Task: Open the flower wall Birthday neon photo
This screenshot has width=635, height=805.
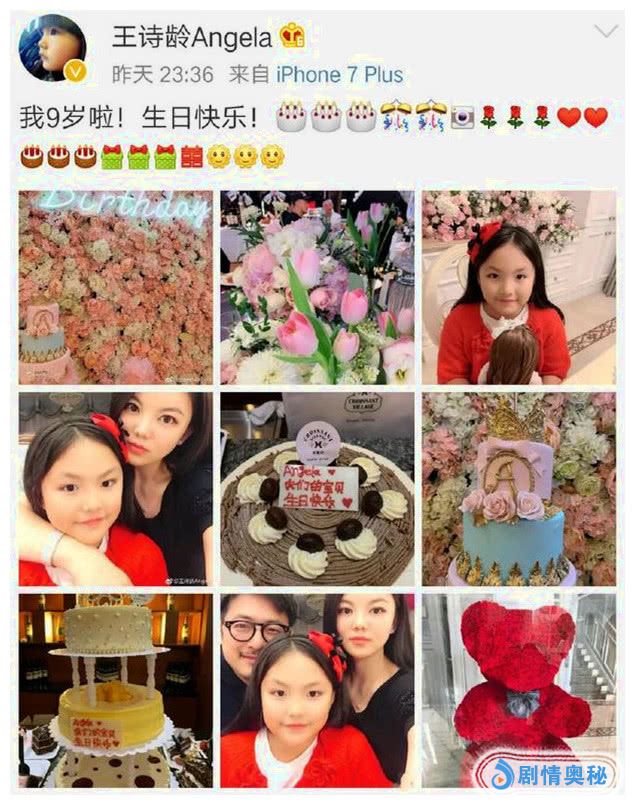Action: click(116, 288)
